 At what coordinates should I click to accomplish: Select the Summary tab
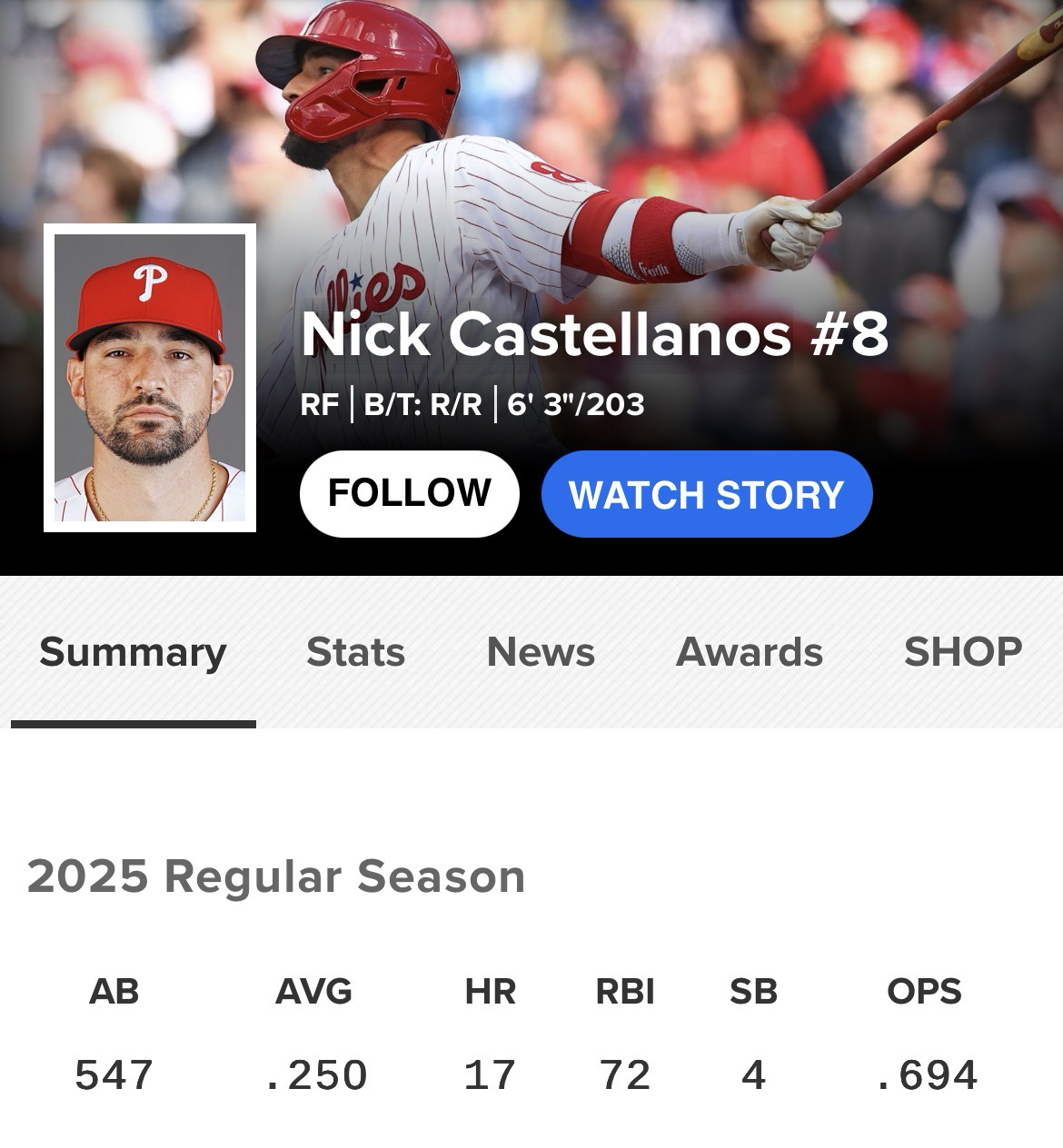click(x=133, y=652)
